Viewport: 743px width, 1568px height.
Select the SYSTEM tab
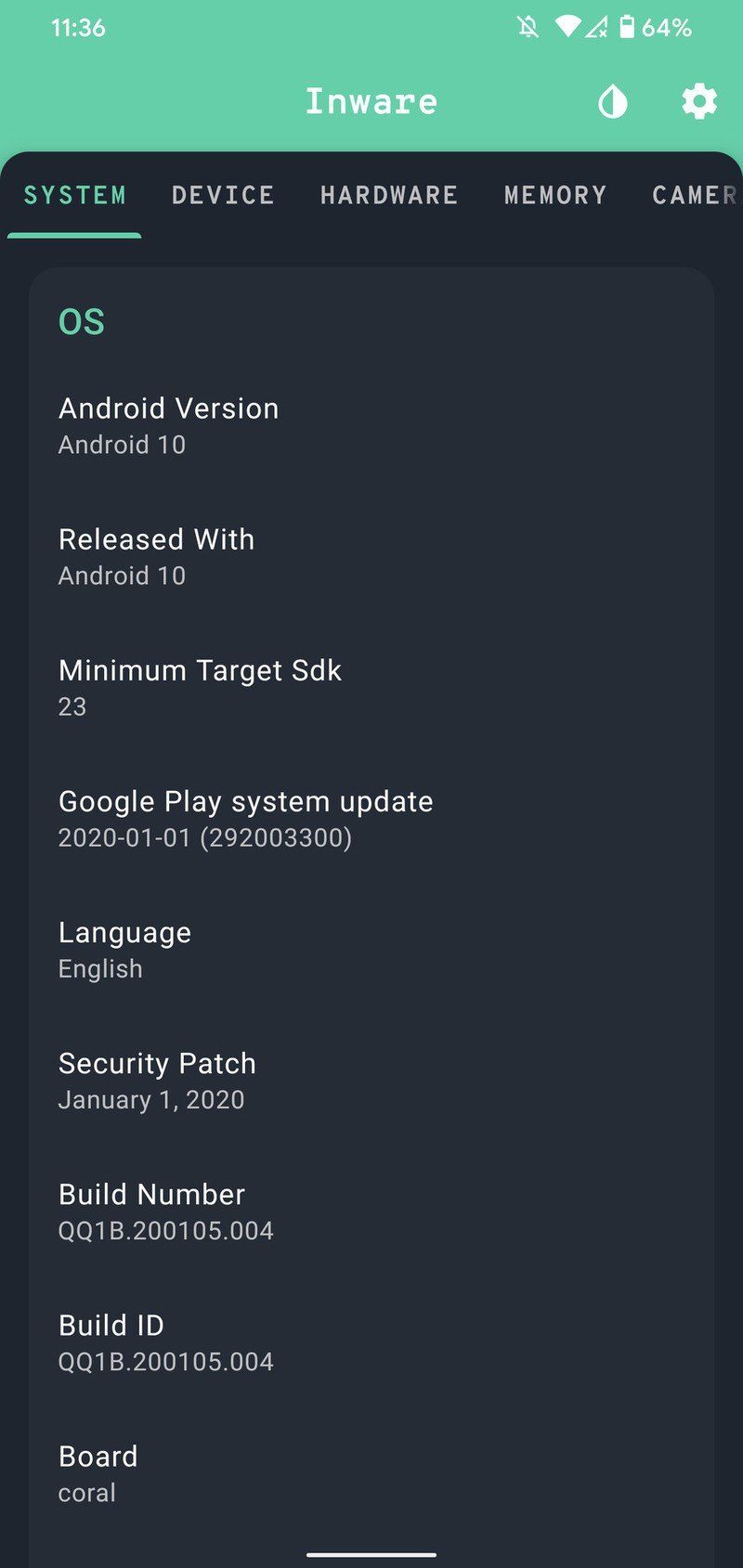(x=74, y=195)
